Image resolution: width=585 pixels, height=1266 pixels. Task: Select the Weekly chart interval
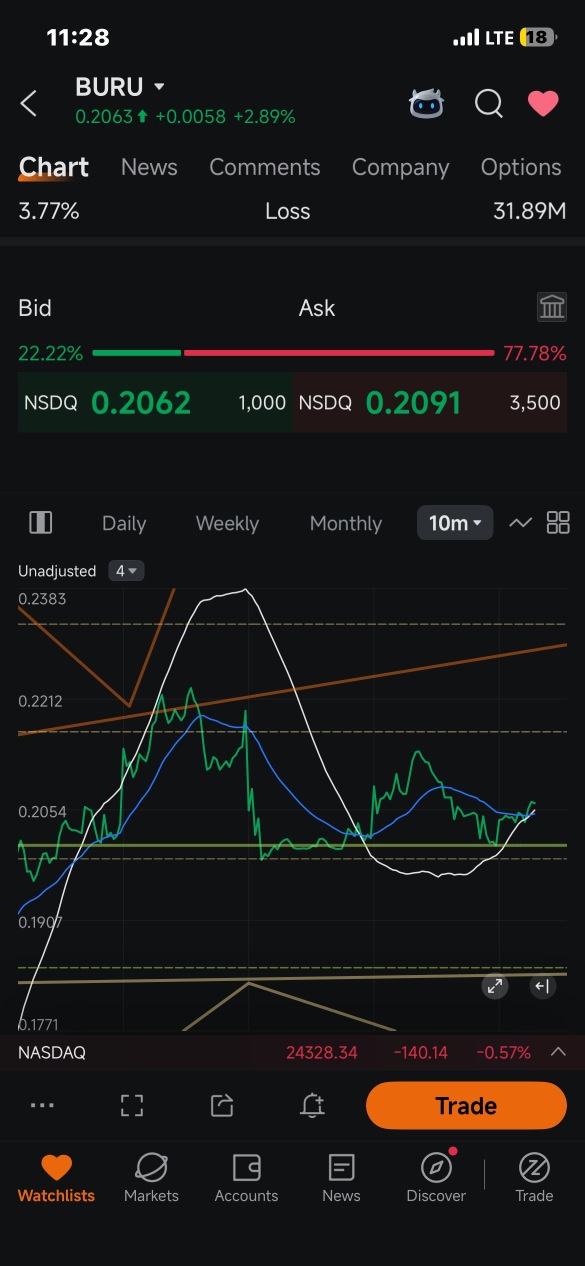(x=227, y=523)
